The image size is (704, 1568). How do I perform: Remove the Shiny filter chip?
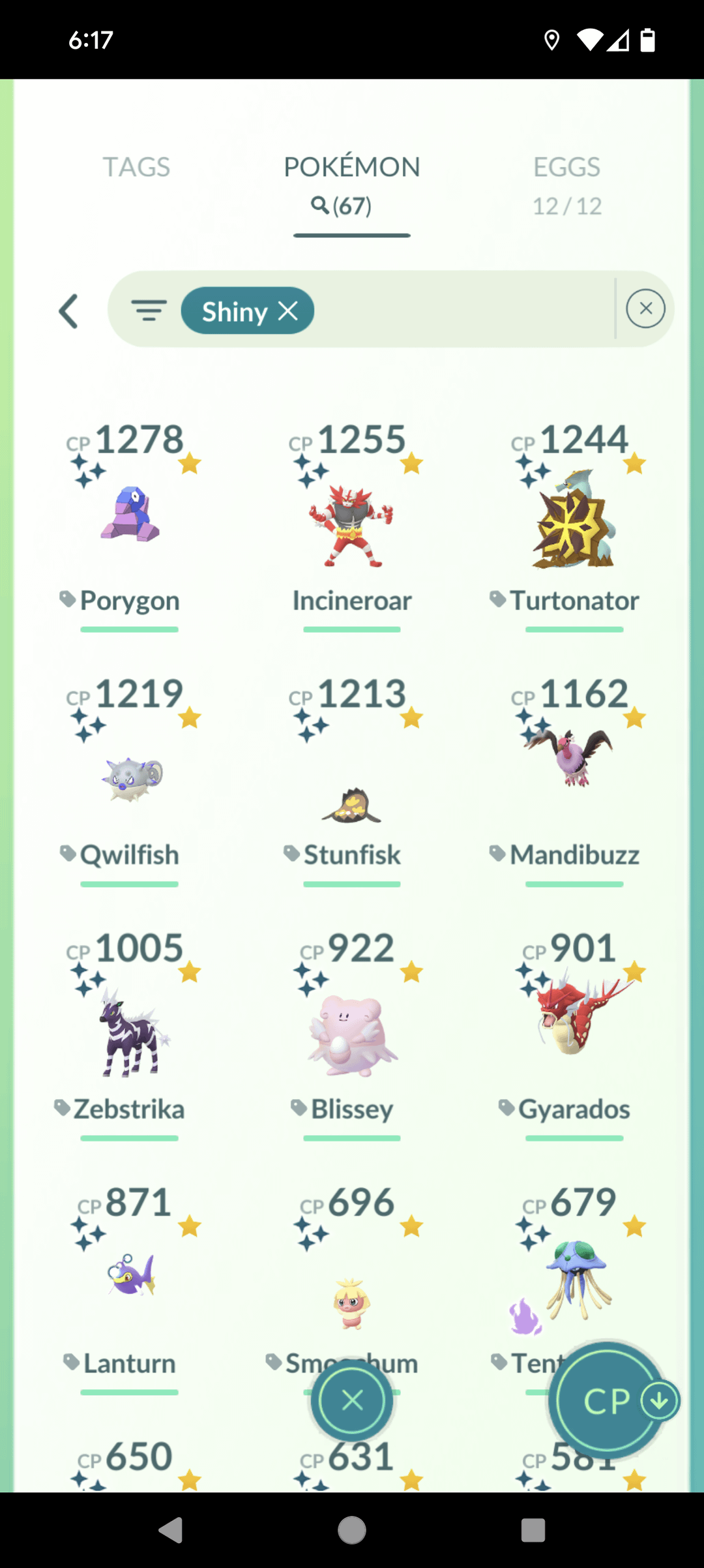click(288, 310)
